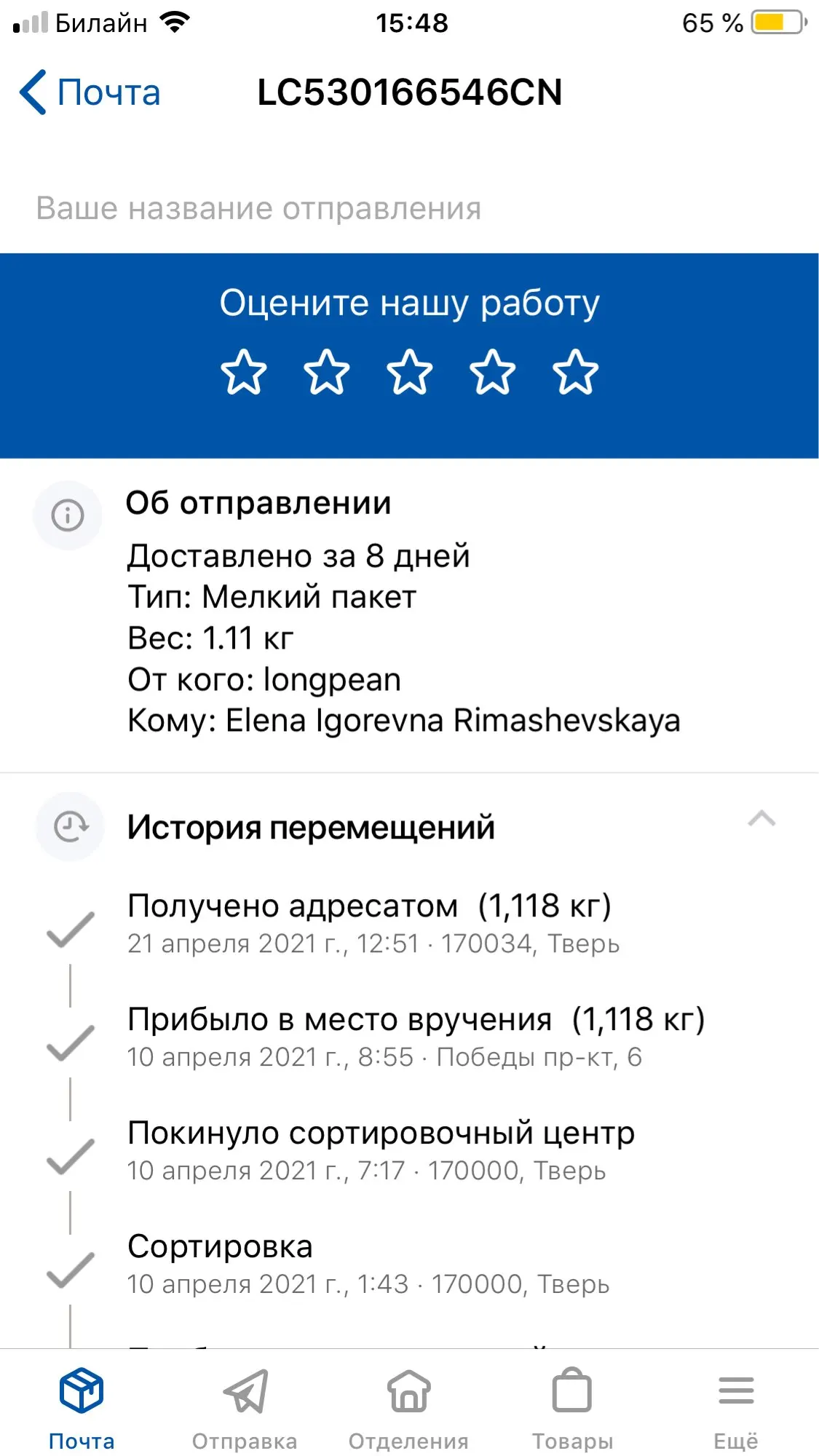Image resolution: width=819 pixels, height=1456 pixels.
Task: Collapse История перемещений section
Action: 761,820
